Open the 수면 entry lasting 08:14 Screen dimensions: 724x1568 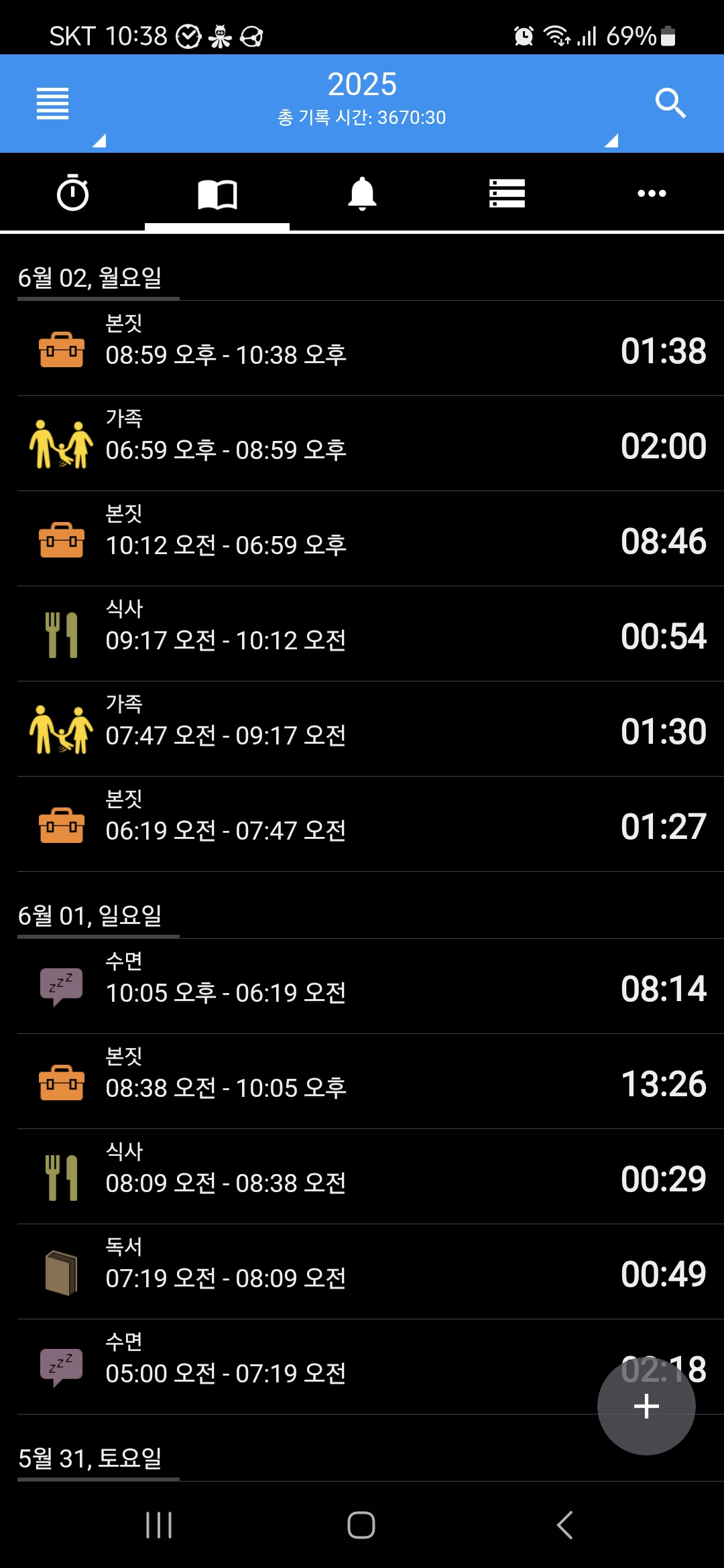tap(362, 986)
